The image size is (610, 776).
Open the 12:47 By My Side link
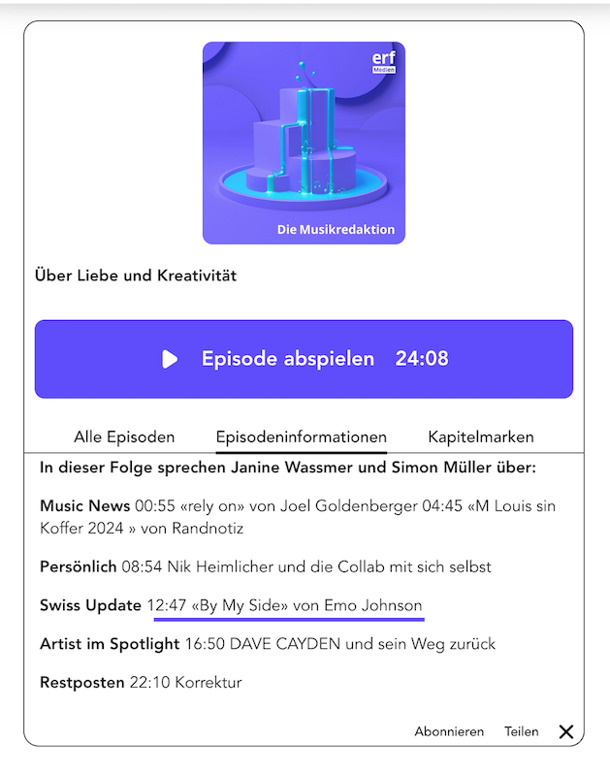(x=284, y=606)
